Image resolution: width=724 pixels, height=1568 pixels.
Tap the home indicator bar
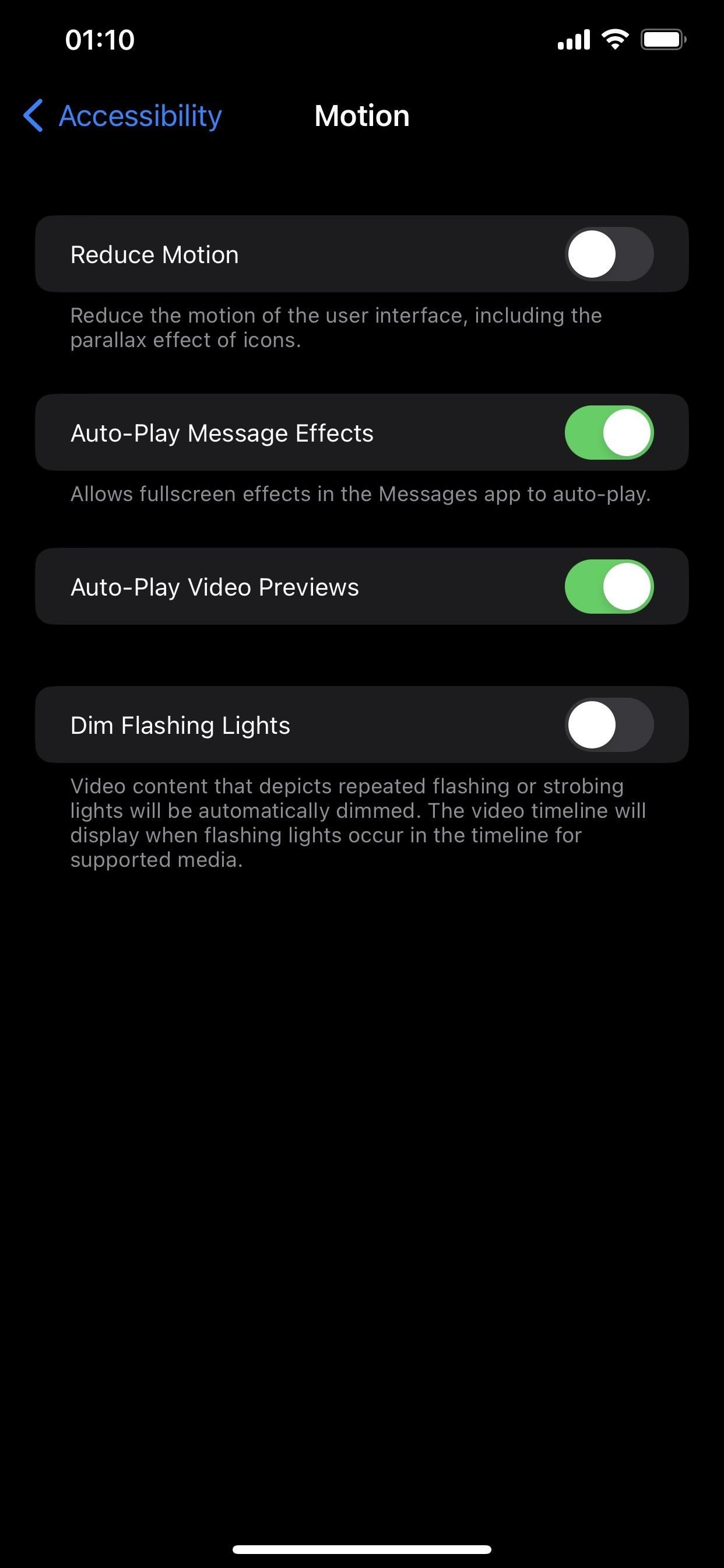(361, 1549)
